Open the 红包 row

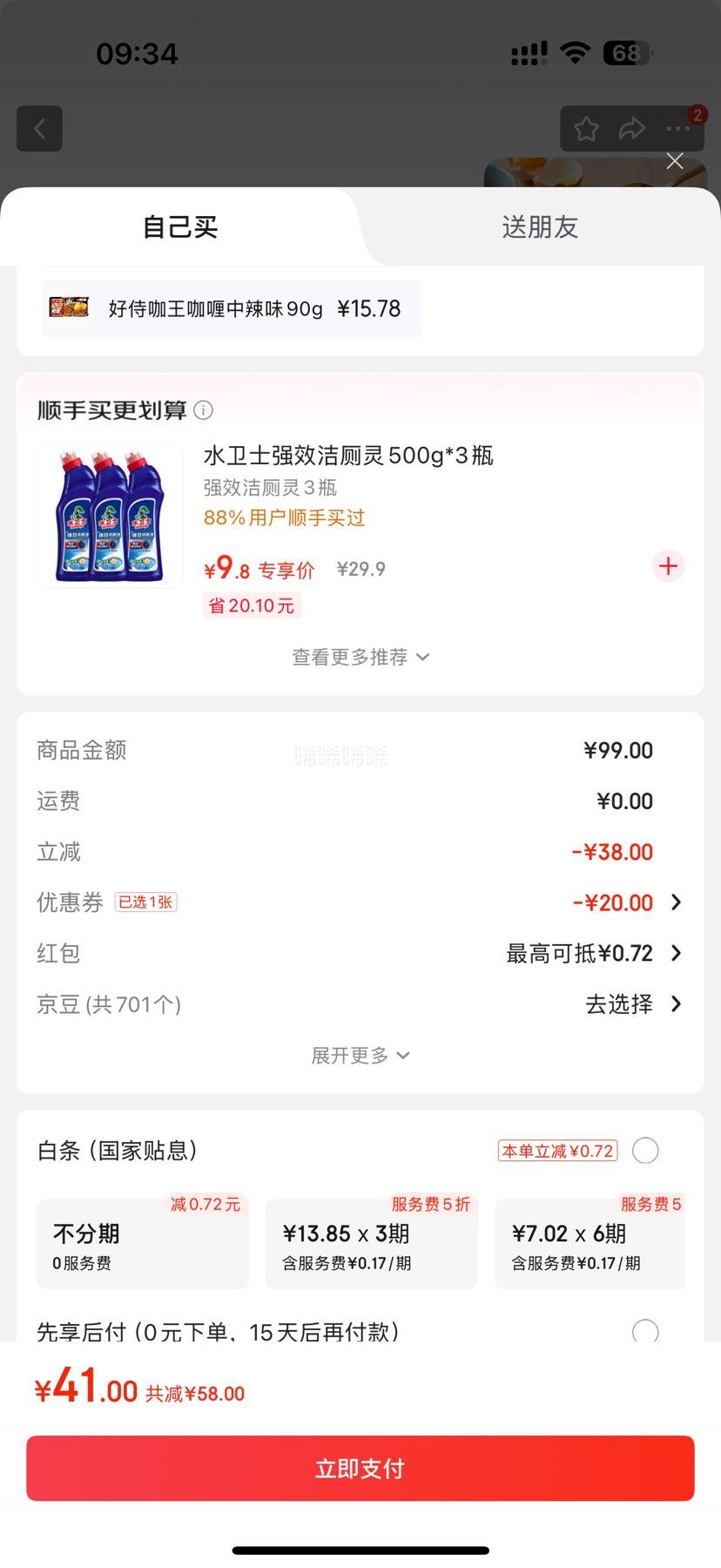pyautogui.click(x=360, y=953)
